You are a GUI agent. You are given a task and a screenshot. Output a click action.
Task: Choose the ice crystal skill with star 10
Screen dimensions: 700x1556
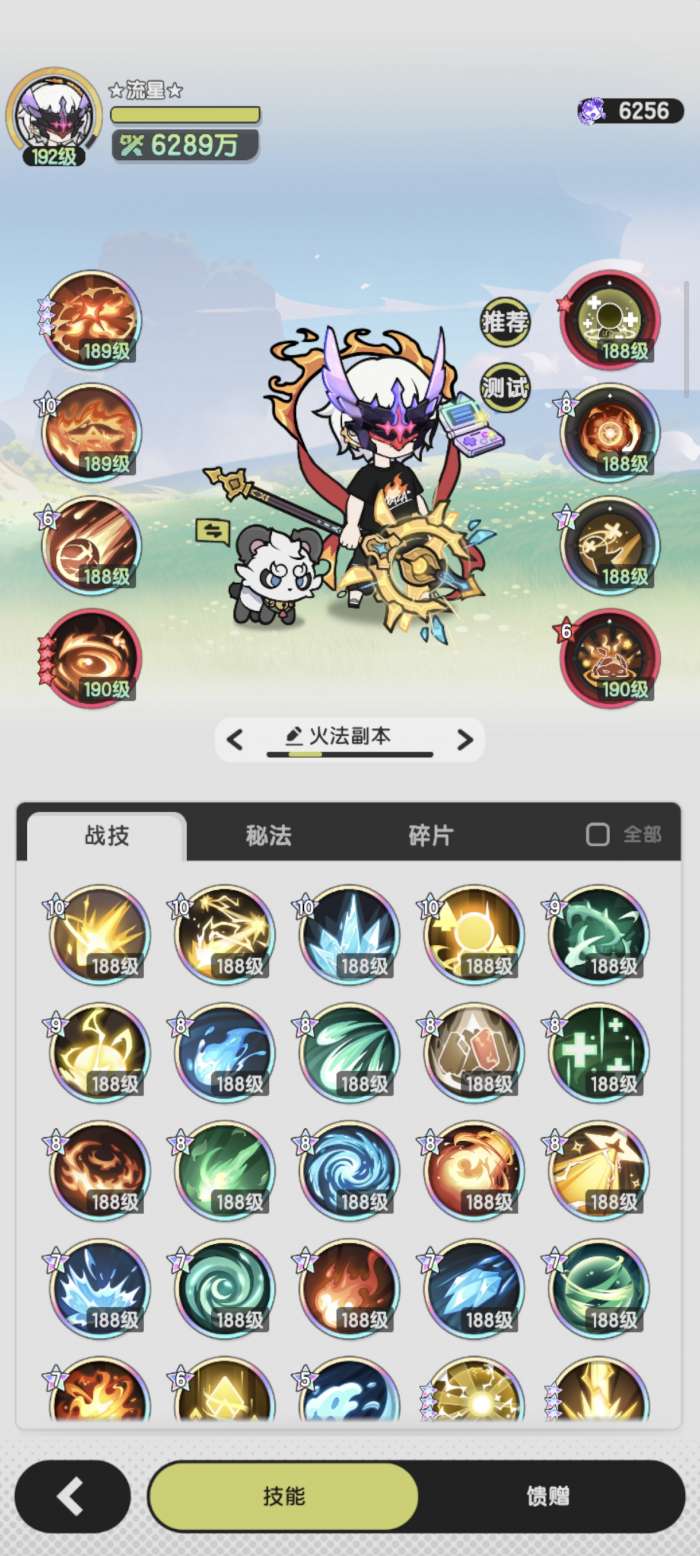(x=349, y=935)
